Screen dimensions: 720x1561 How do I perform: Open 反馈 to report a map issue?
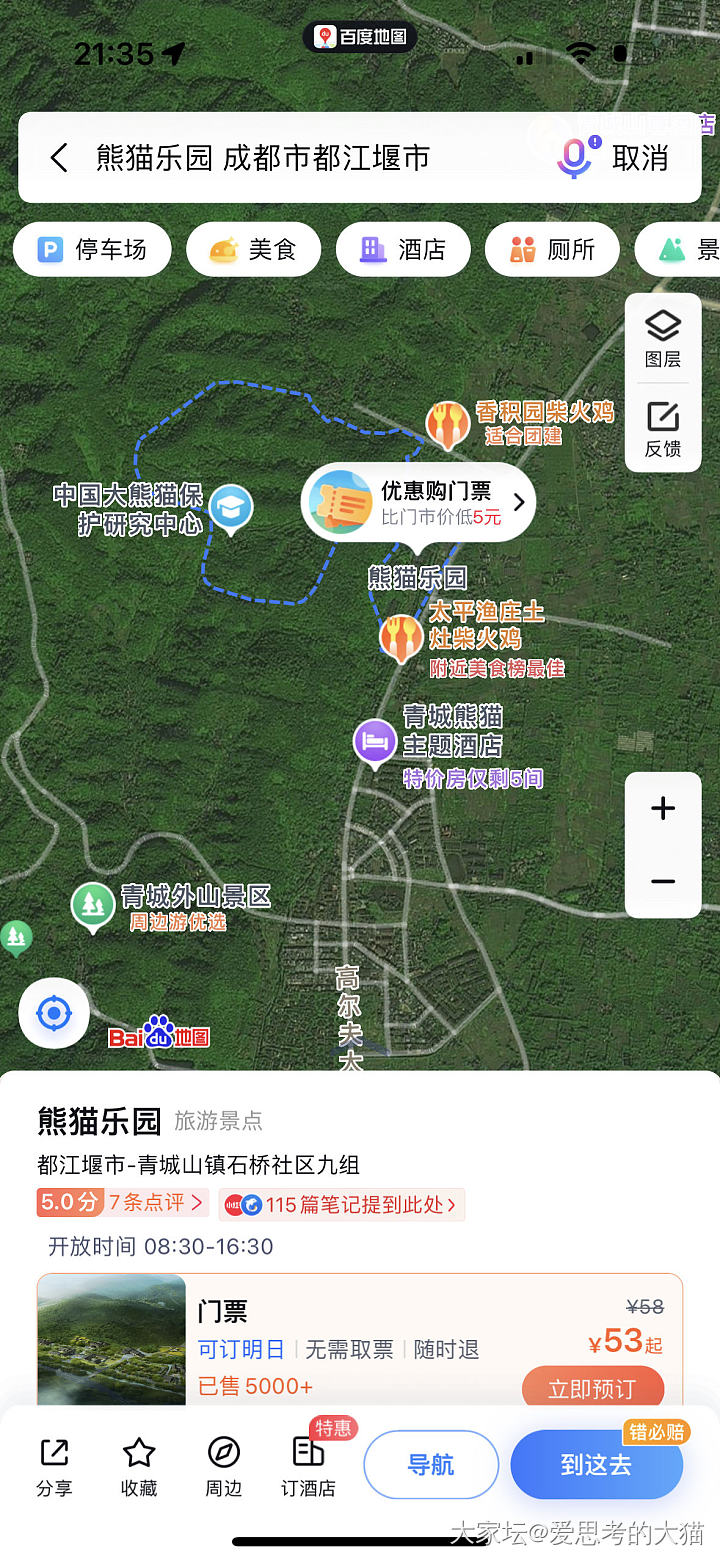[x=662, y=429]
